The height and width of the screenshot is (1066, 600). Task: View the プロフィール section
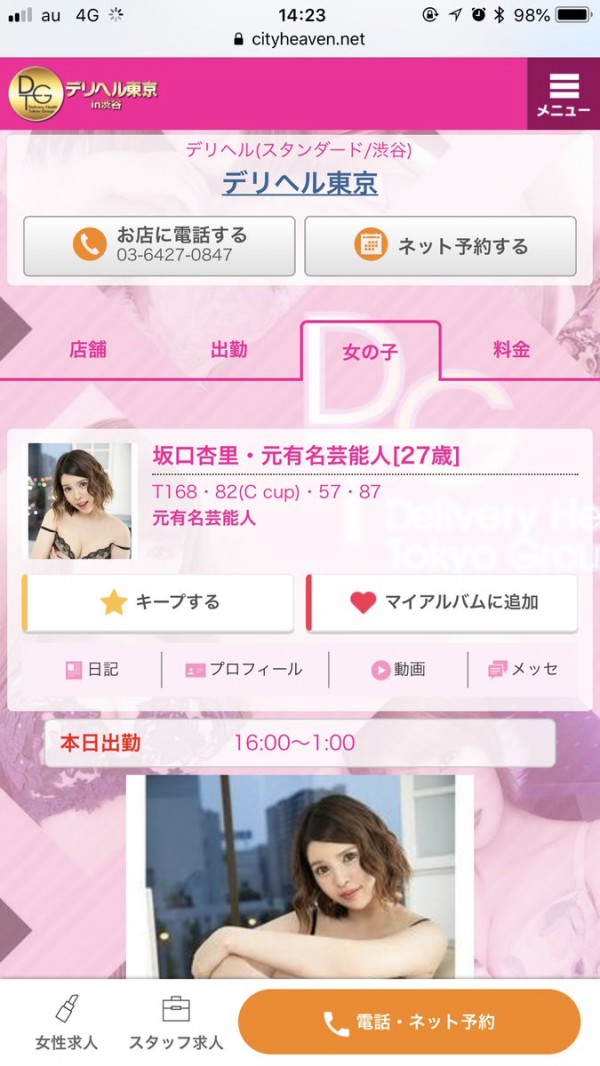point(244,669)
